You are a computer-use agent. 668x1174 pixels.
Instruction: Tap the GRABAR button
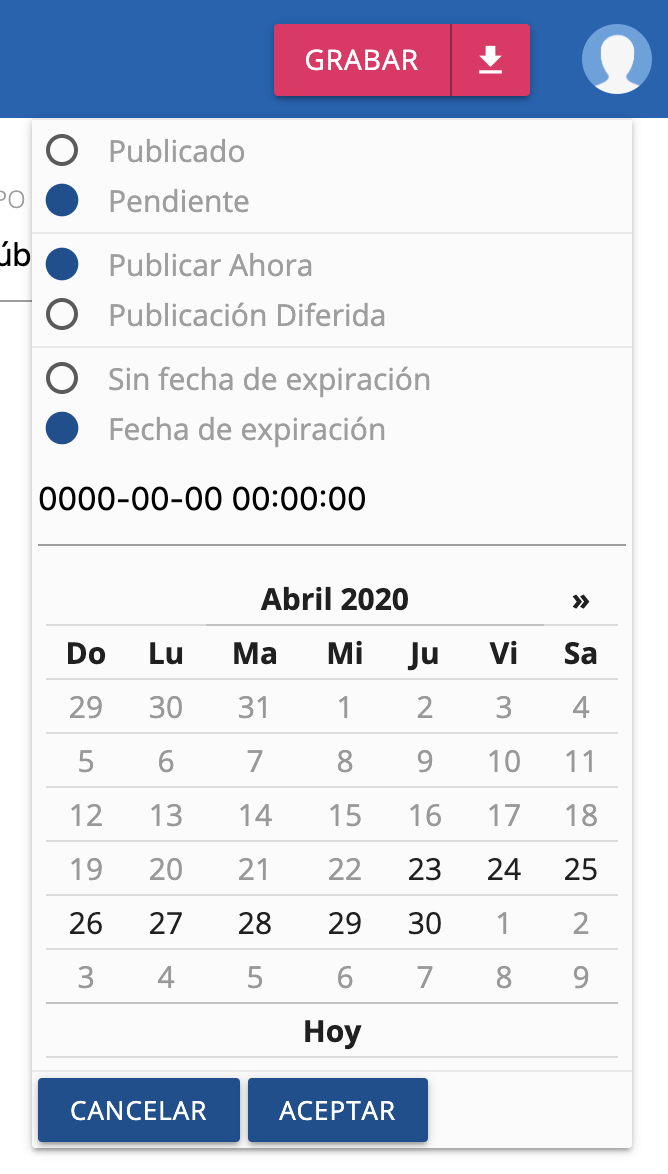361,60
